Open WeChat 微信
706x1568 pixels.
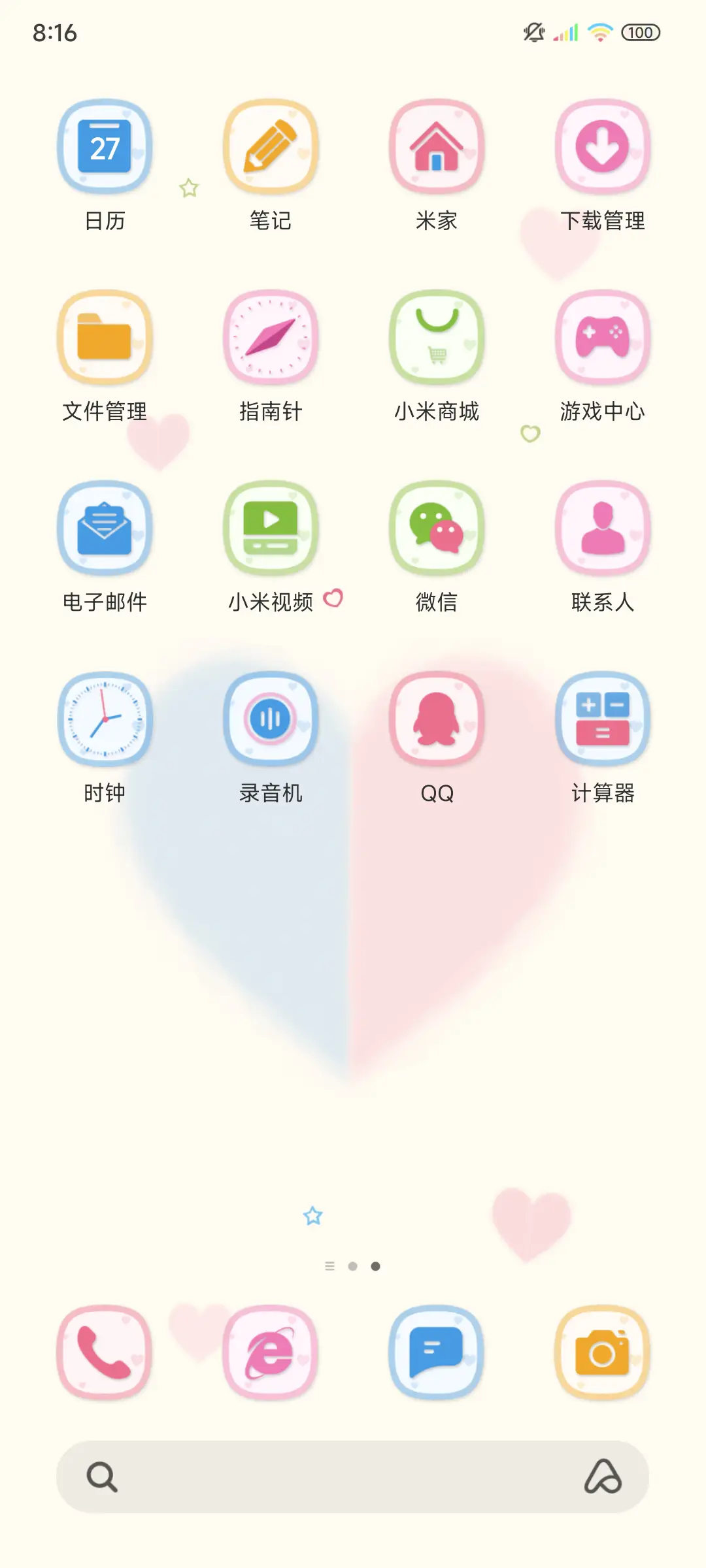point(437,529)
